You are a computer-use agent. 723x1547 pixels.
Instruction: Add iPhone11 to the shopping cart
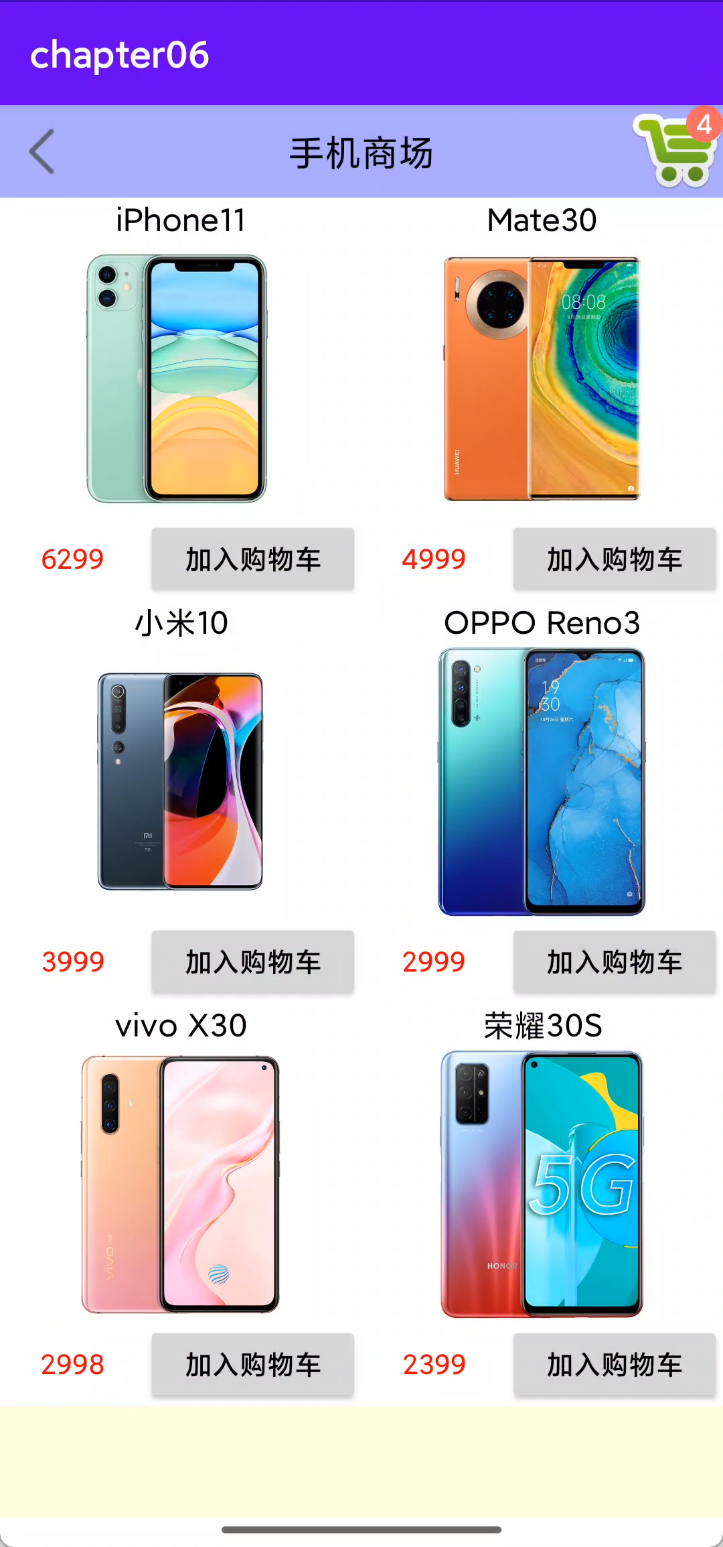[253, 559]
